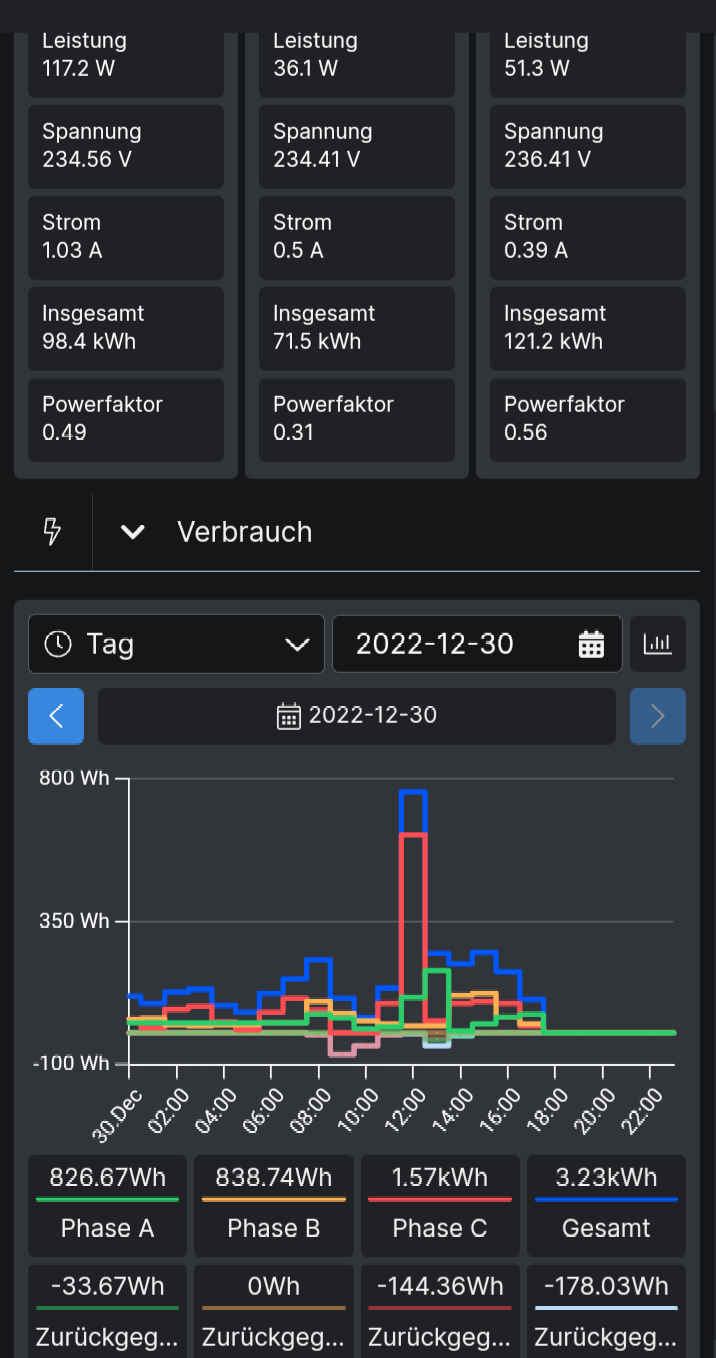Switch the chart type with the bar-chart icon
Viewport: 716px width, 1358px height.
[x=658, y=644]
